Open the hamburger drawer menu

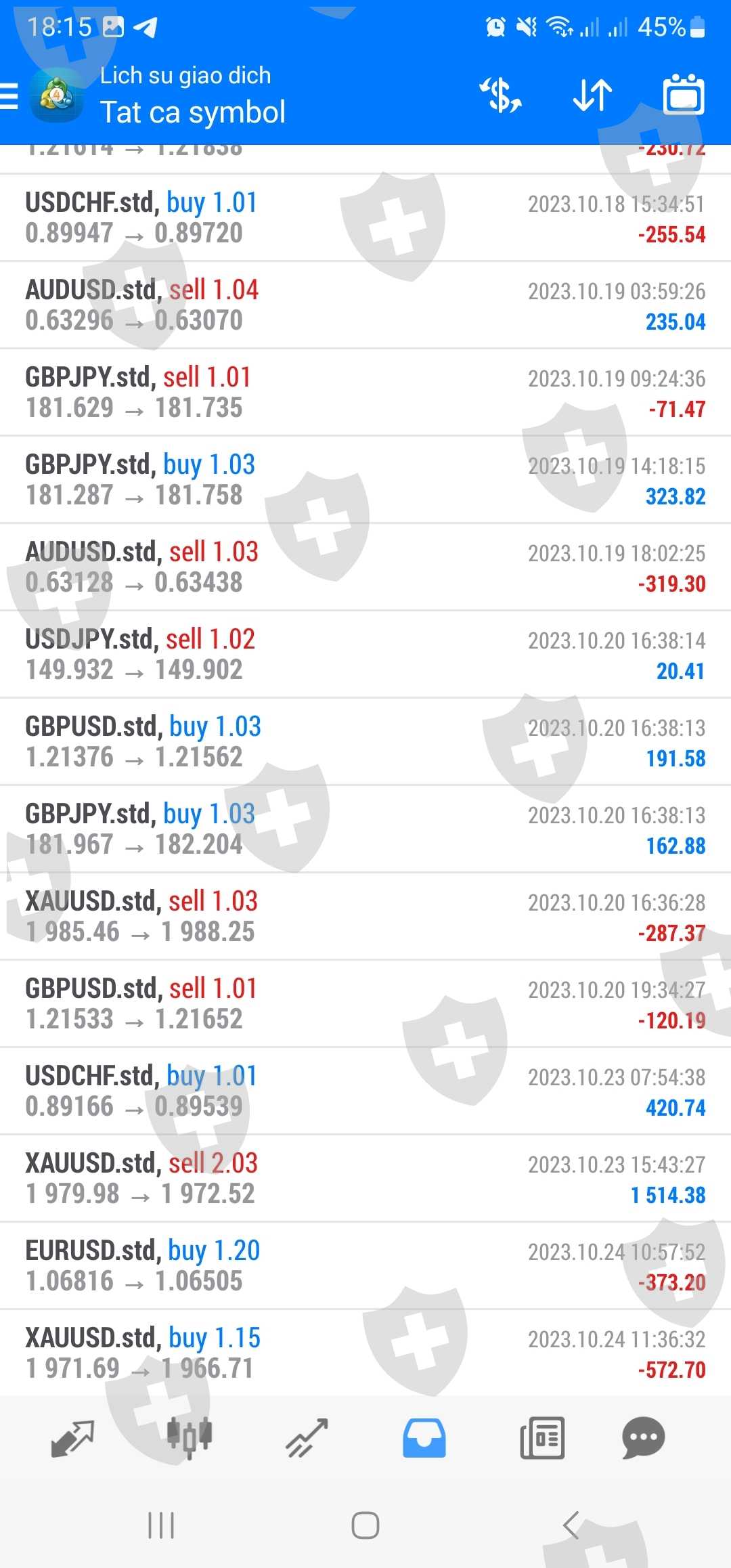click(x=9, y=95)
